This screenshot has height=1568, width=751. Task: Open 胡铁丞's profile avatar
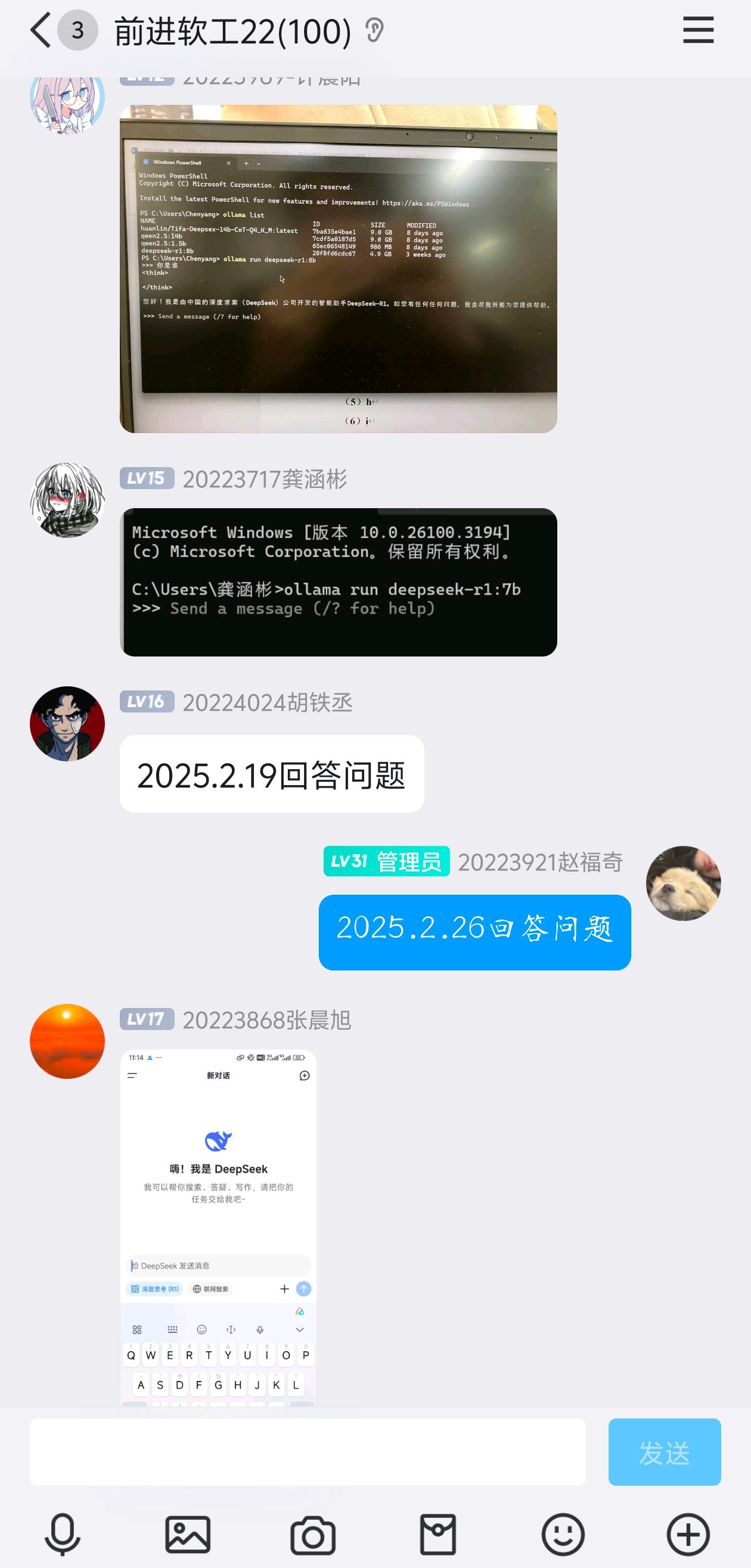(67, 724)
